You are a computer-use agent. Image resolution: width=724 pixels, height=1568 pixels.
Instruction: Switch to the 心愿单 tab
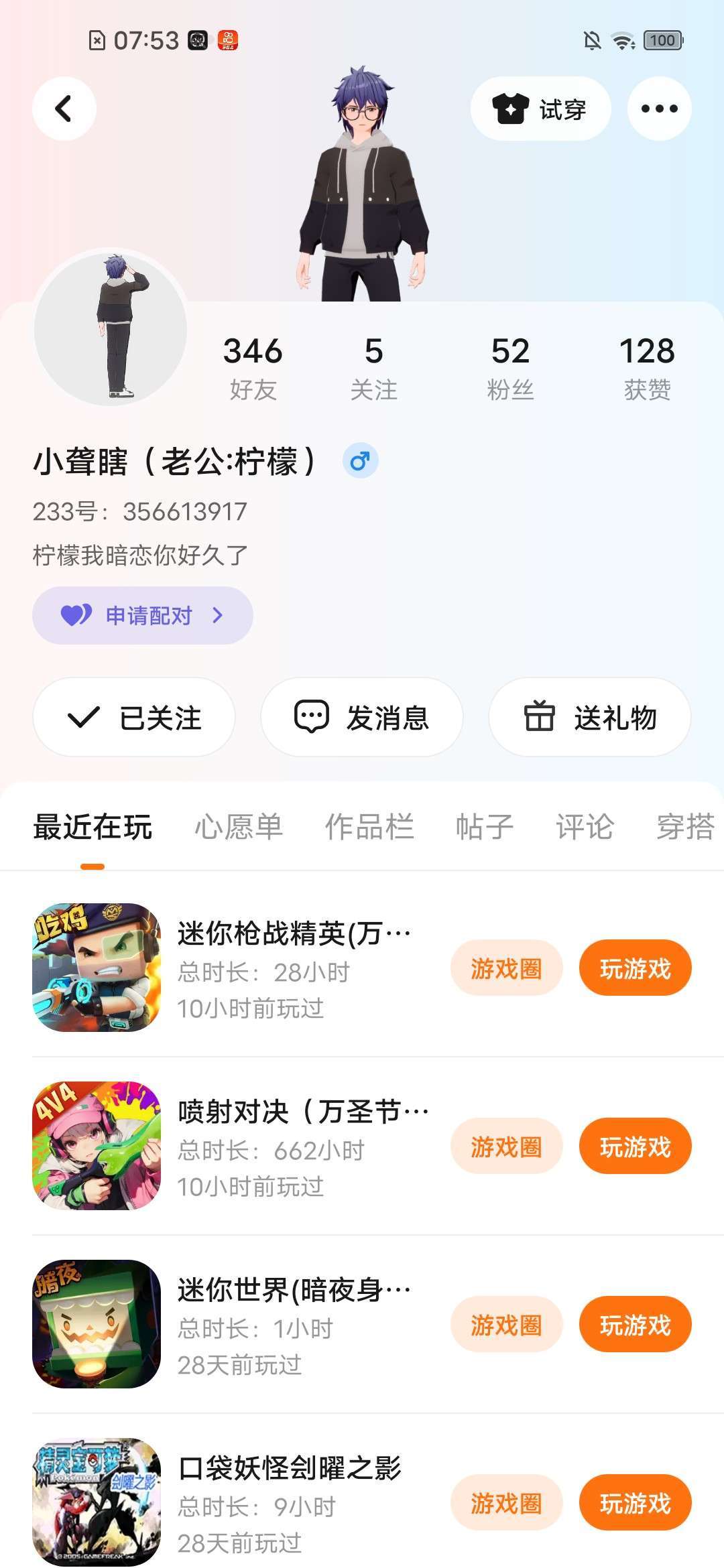pos(239,826)
